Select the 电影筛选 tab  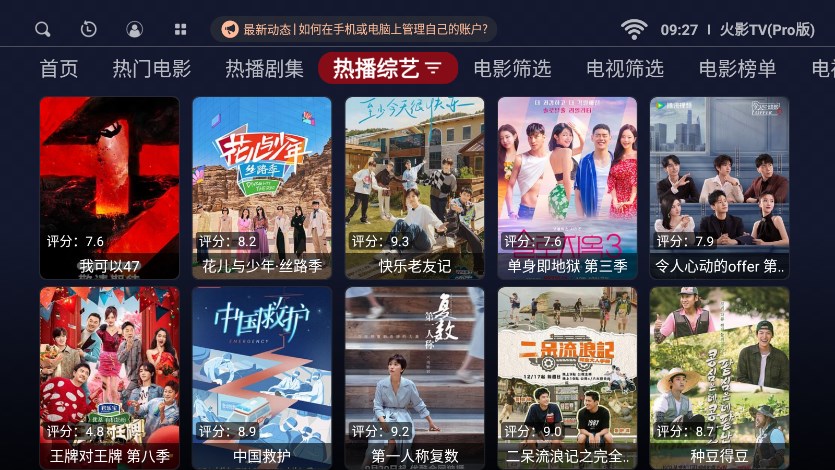point(512,69)
